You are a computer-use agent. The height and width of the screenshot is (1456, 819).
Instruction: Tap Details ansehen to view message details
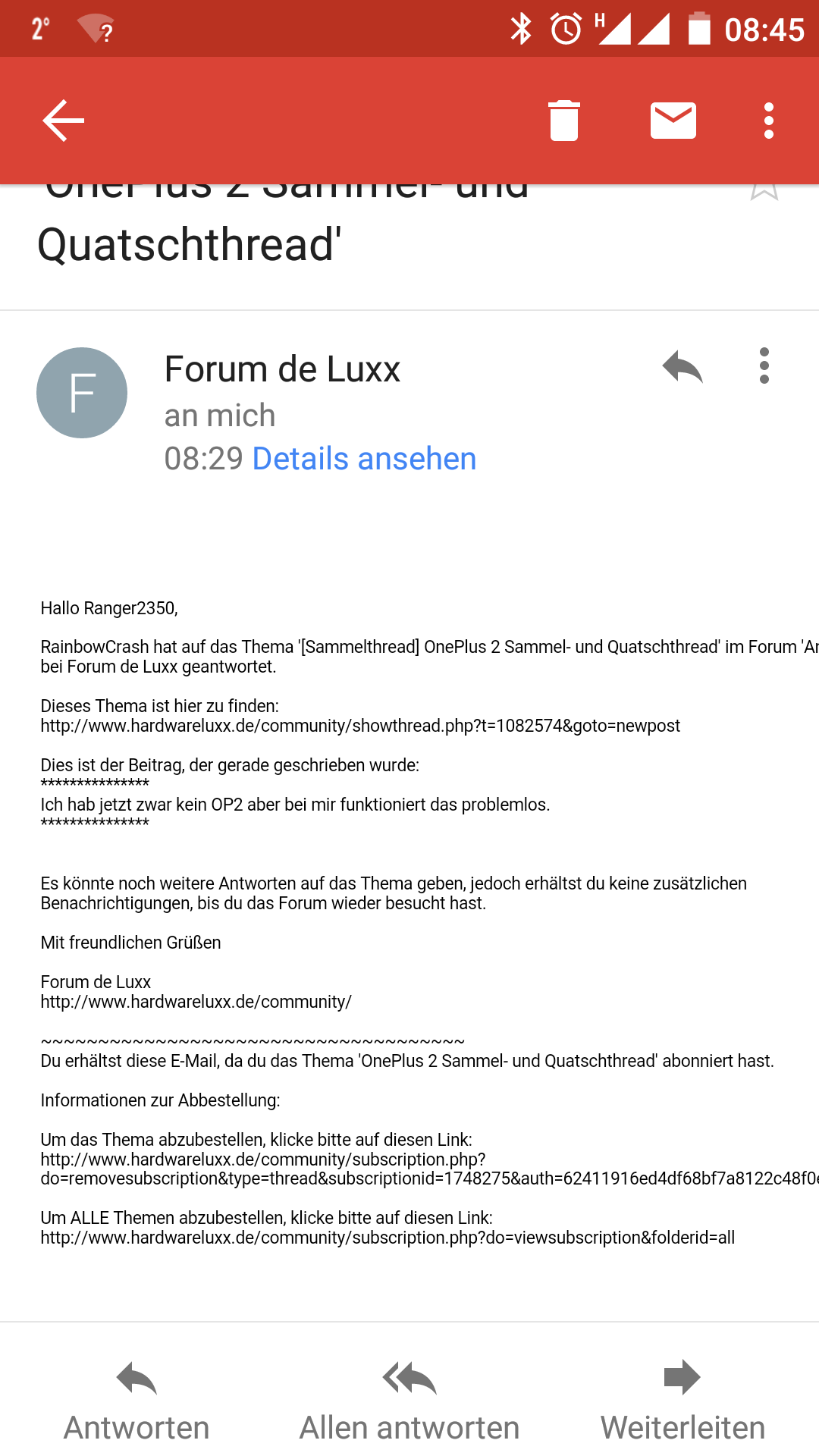(364, 459)
